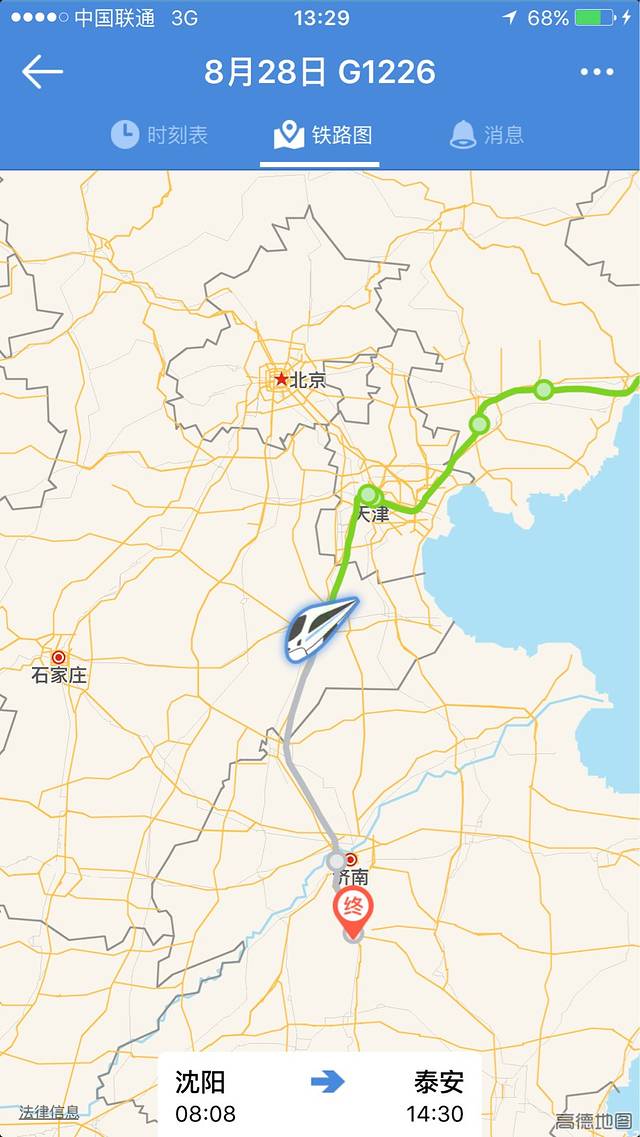Go back using the top-left arrow
640x1137 pixels.
pyautogui.click(x=42, y=72)
